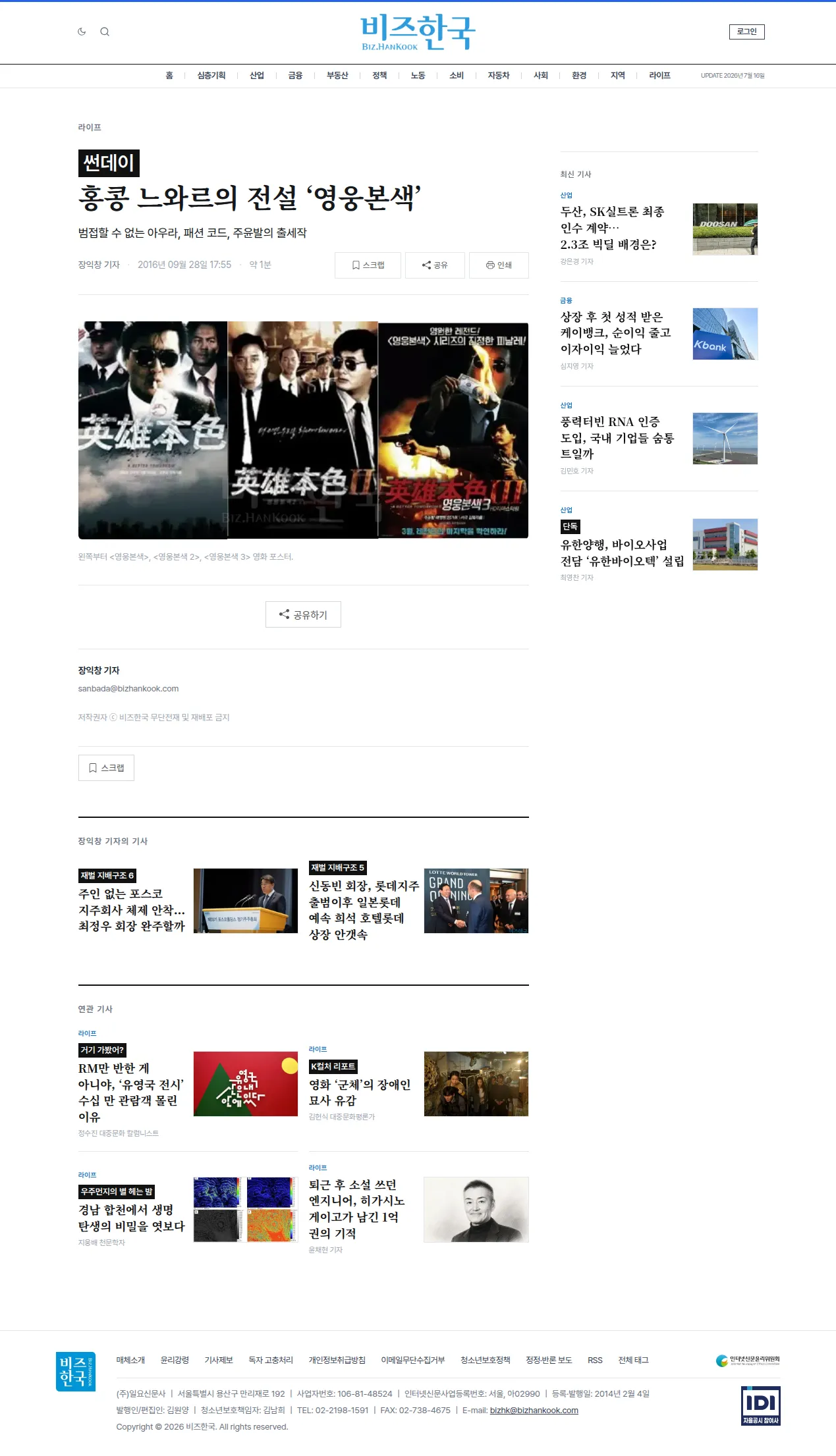Print the article with the 인쇄 button
Screen dimensions: 836x1456
pos(499,265)
